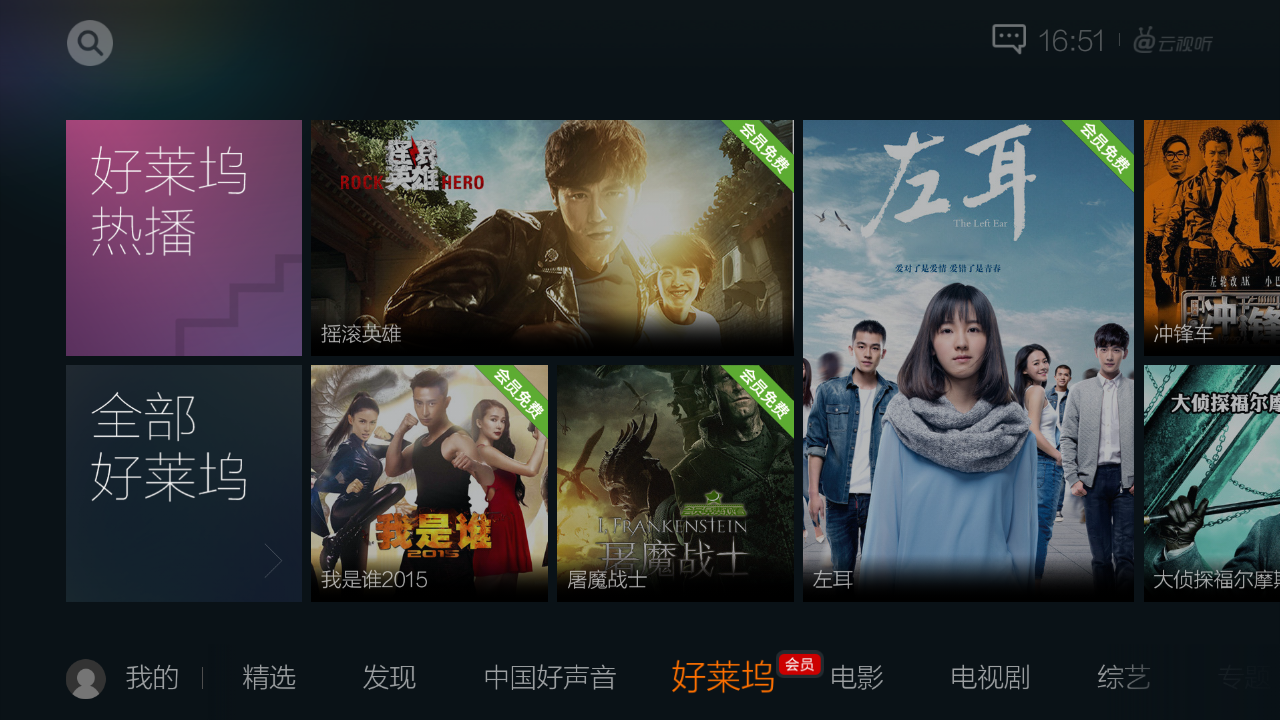Open the 全部好莱坞 tile
This screenshot has width=1280, height=720.
tap(184, 483)
